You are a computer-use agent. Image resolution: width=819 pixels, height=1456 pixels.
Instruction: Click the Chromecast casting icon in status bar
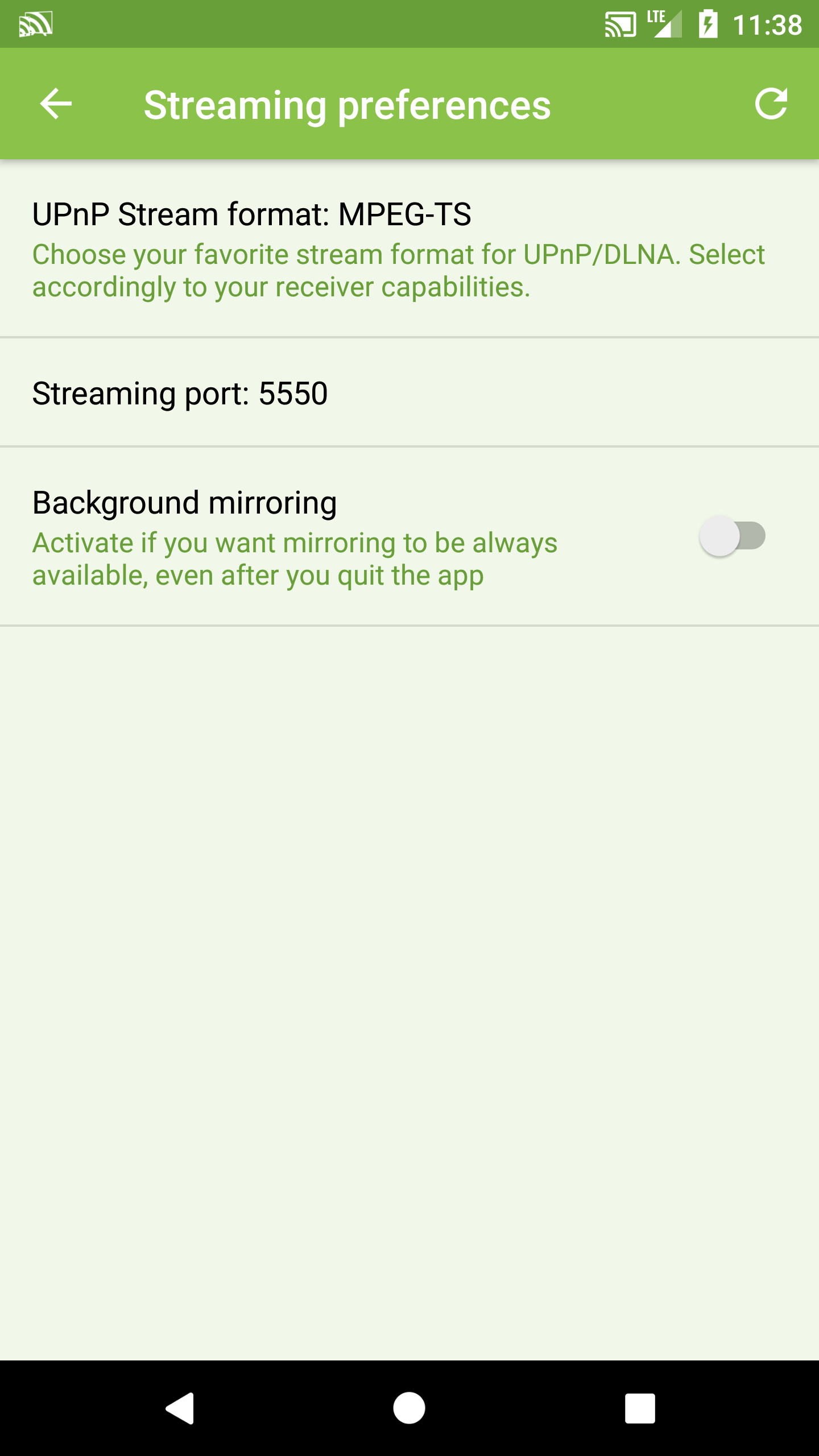(620, 24)
